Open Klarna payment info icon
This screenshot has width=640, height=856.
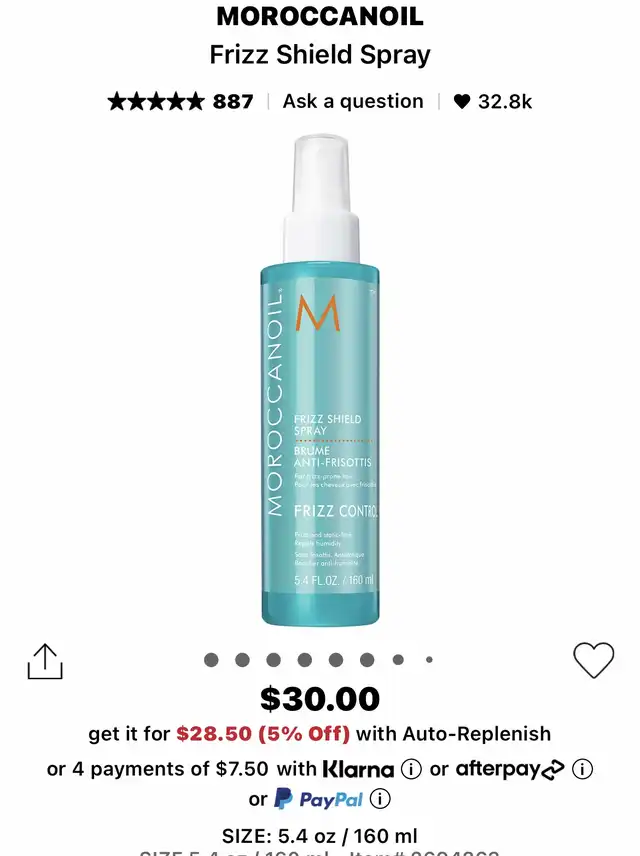(x=410, y=770)
